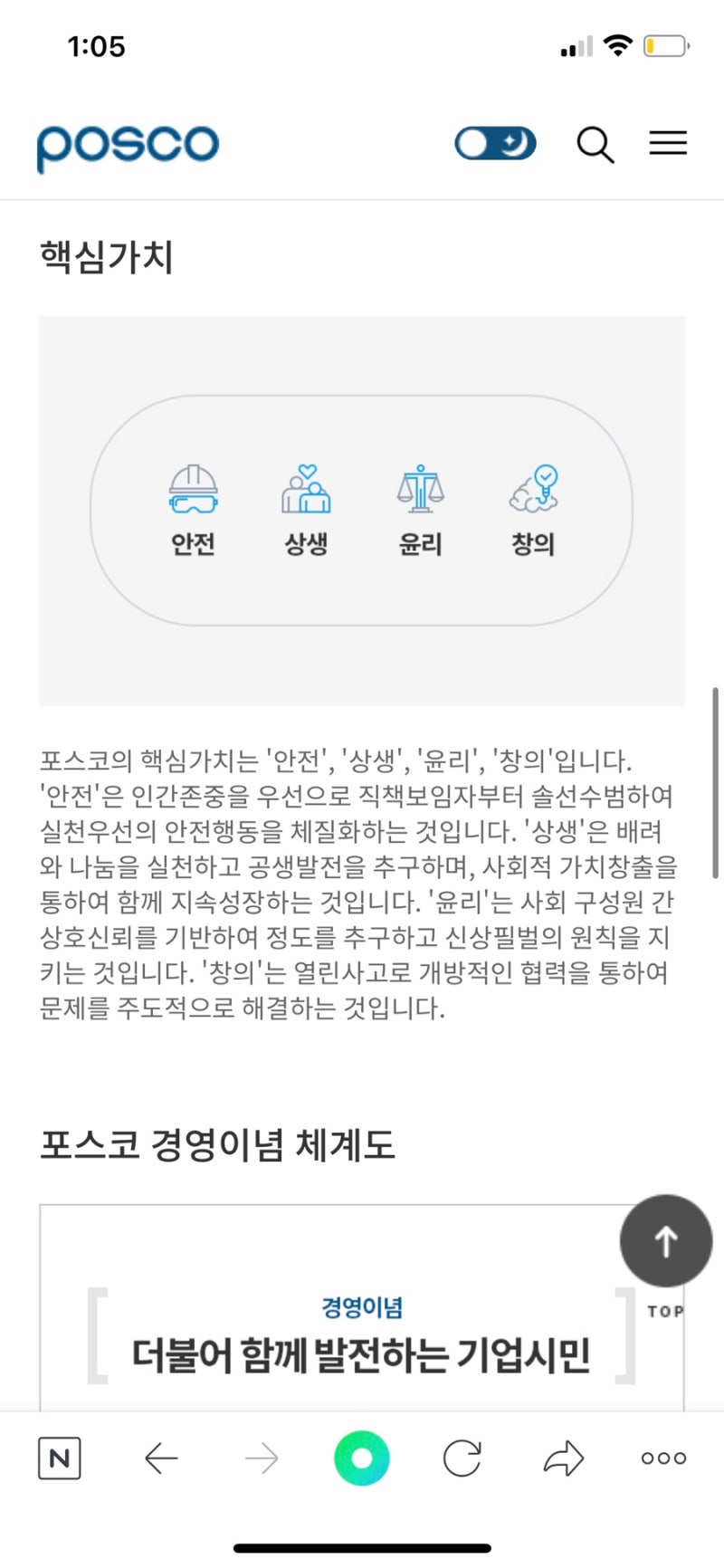The width and height of the screenshot is (724, 1568).
Task: Open the browser more options menu
Action: (x=663, y=1458)
